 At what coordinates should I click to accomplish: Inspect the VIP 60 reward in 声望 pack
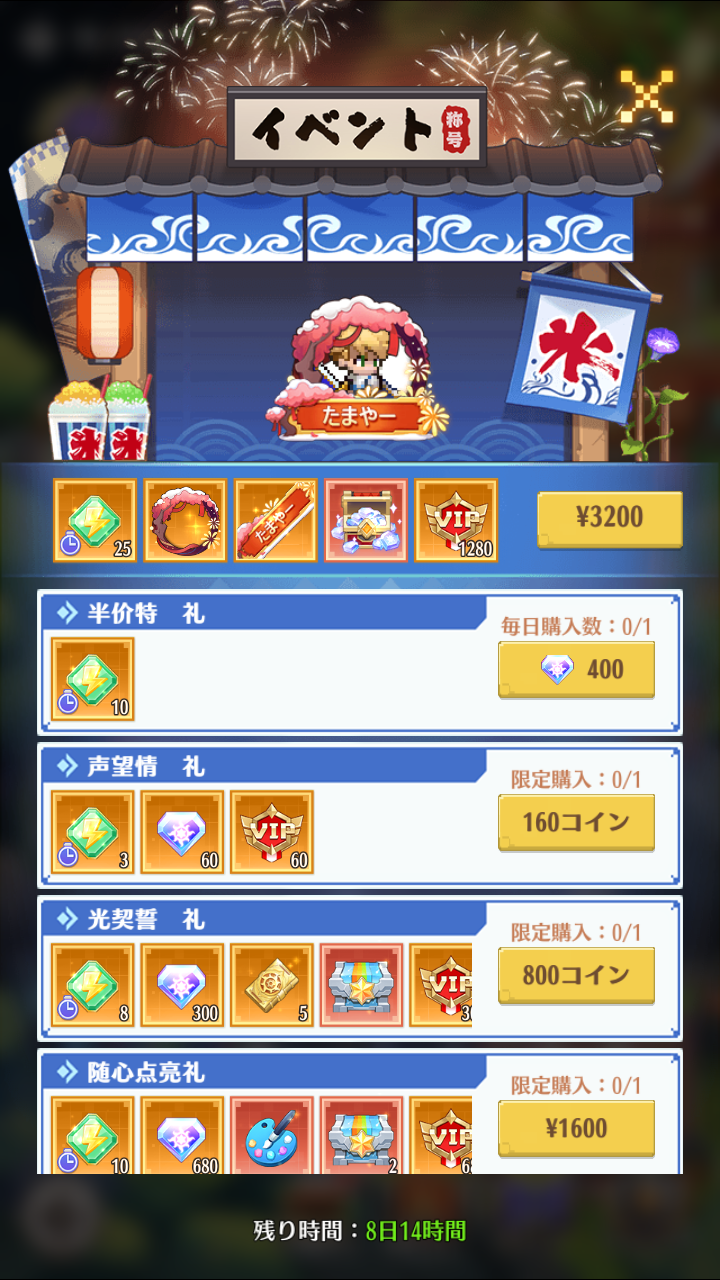272,832
